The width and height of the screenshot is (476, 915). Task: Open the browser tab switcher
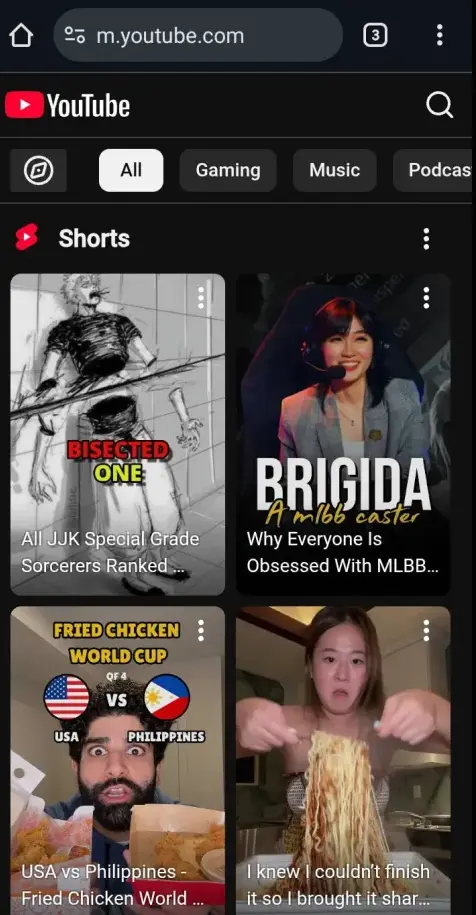(375, 36)
